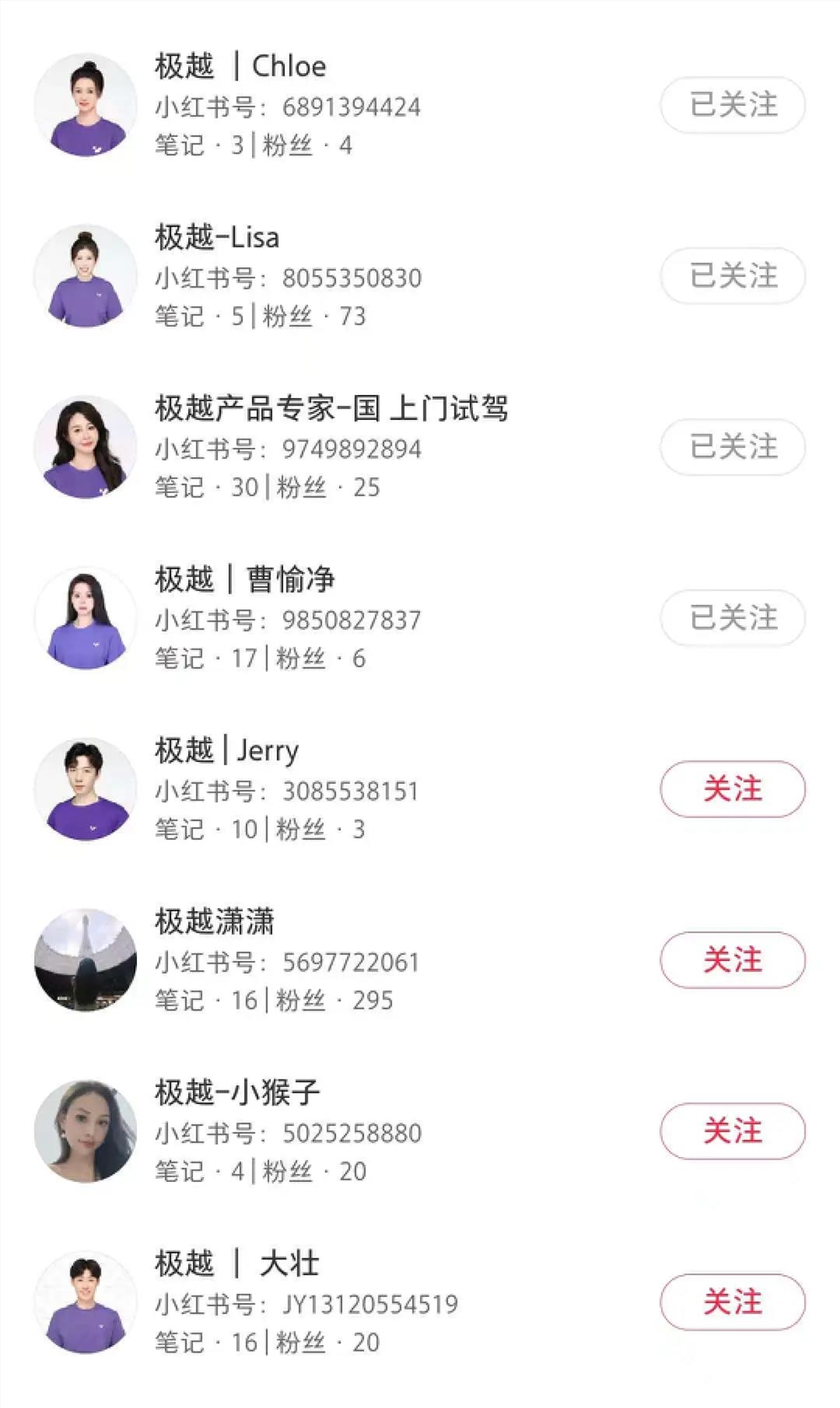The image size is (840, 1408).
Task: Follow 极越-小猴子 using the 关注 button
Action: click(x=732, y=1131)
